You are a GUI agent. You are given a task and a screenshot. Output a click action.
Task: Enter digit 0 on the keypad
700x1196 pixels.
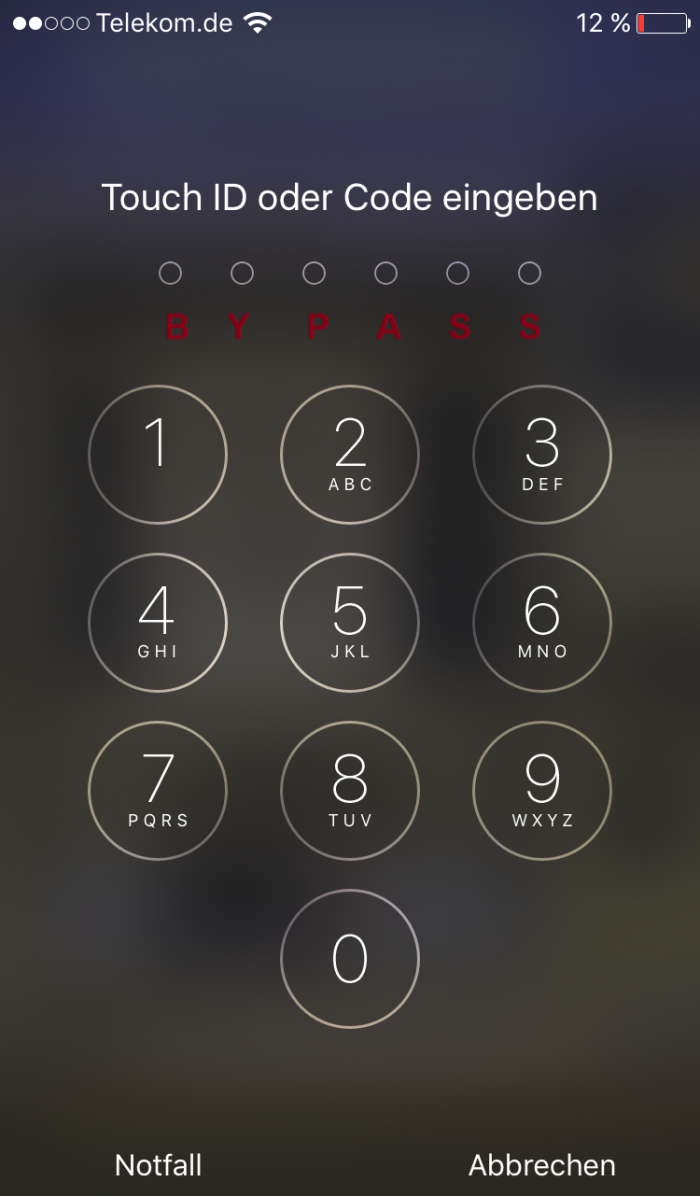pos(350,959)
